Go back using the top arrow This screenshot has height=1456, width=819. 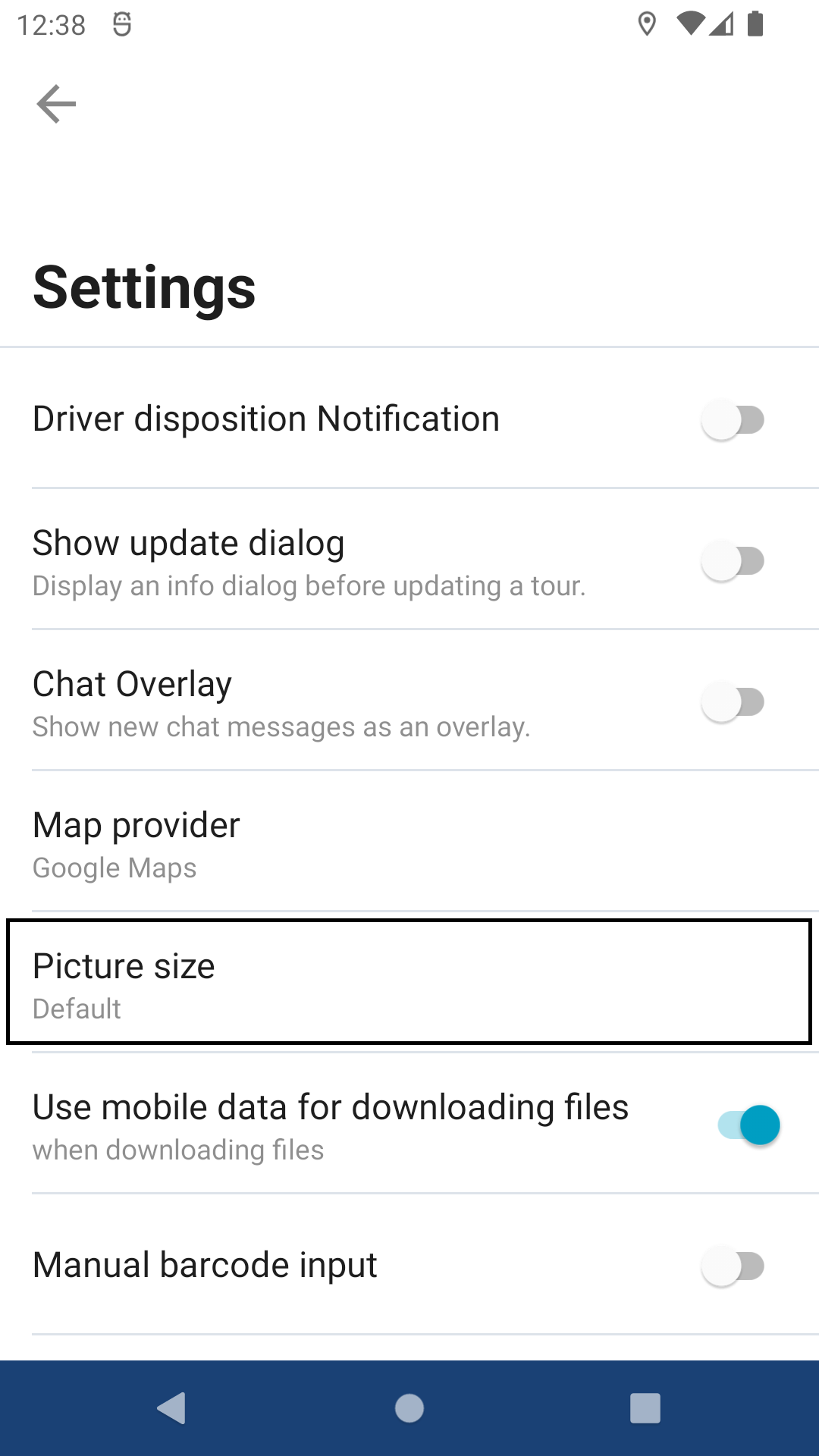point(56,104)
